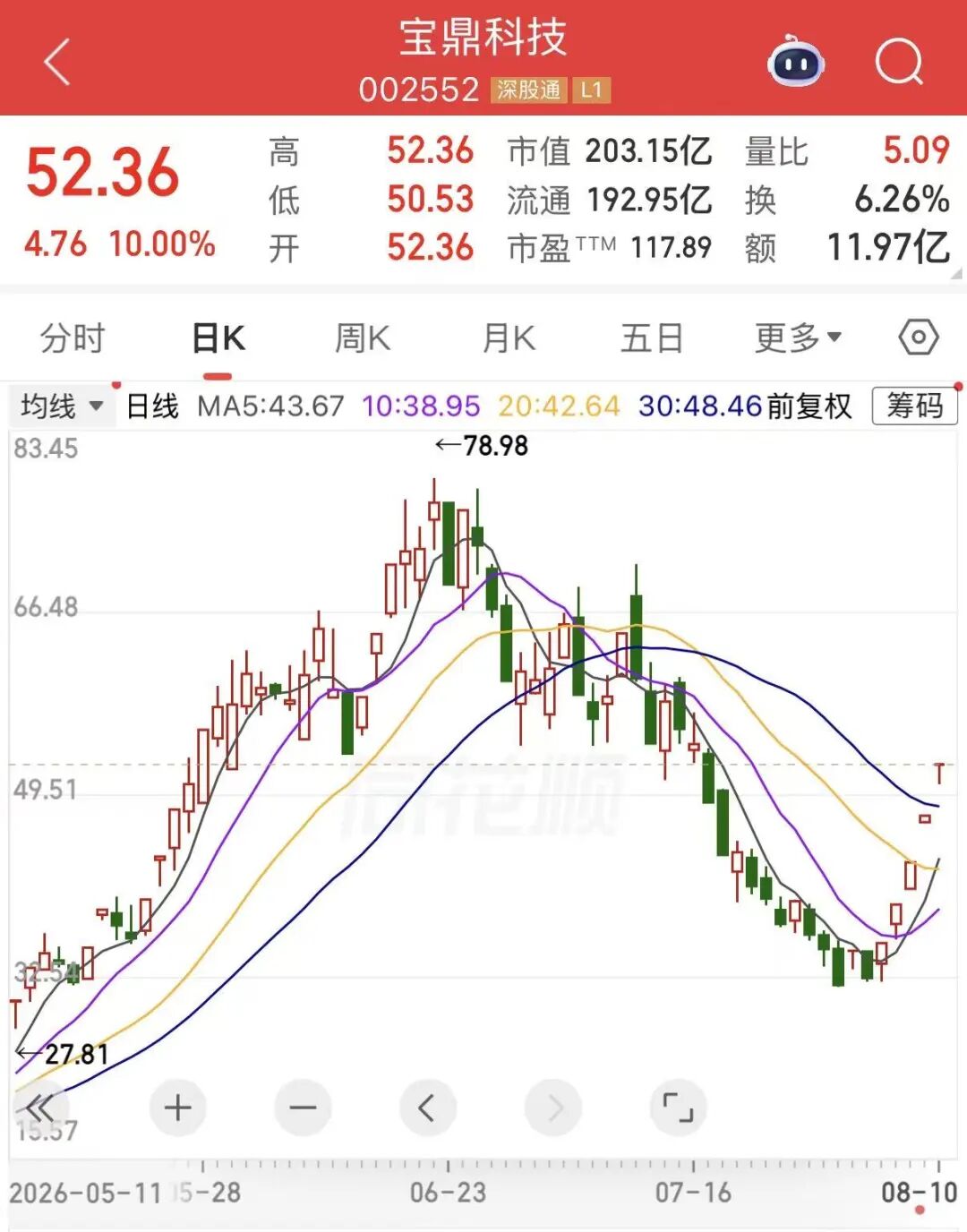Image resolution: width=967 pixels, height=1232 pixels.
Task: Zoom out the chart with minus
Action: click(x=303, y=1108)
